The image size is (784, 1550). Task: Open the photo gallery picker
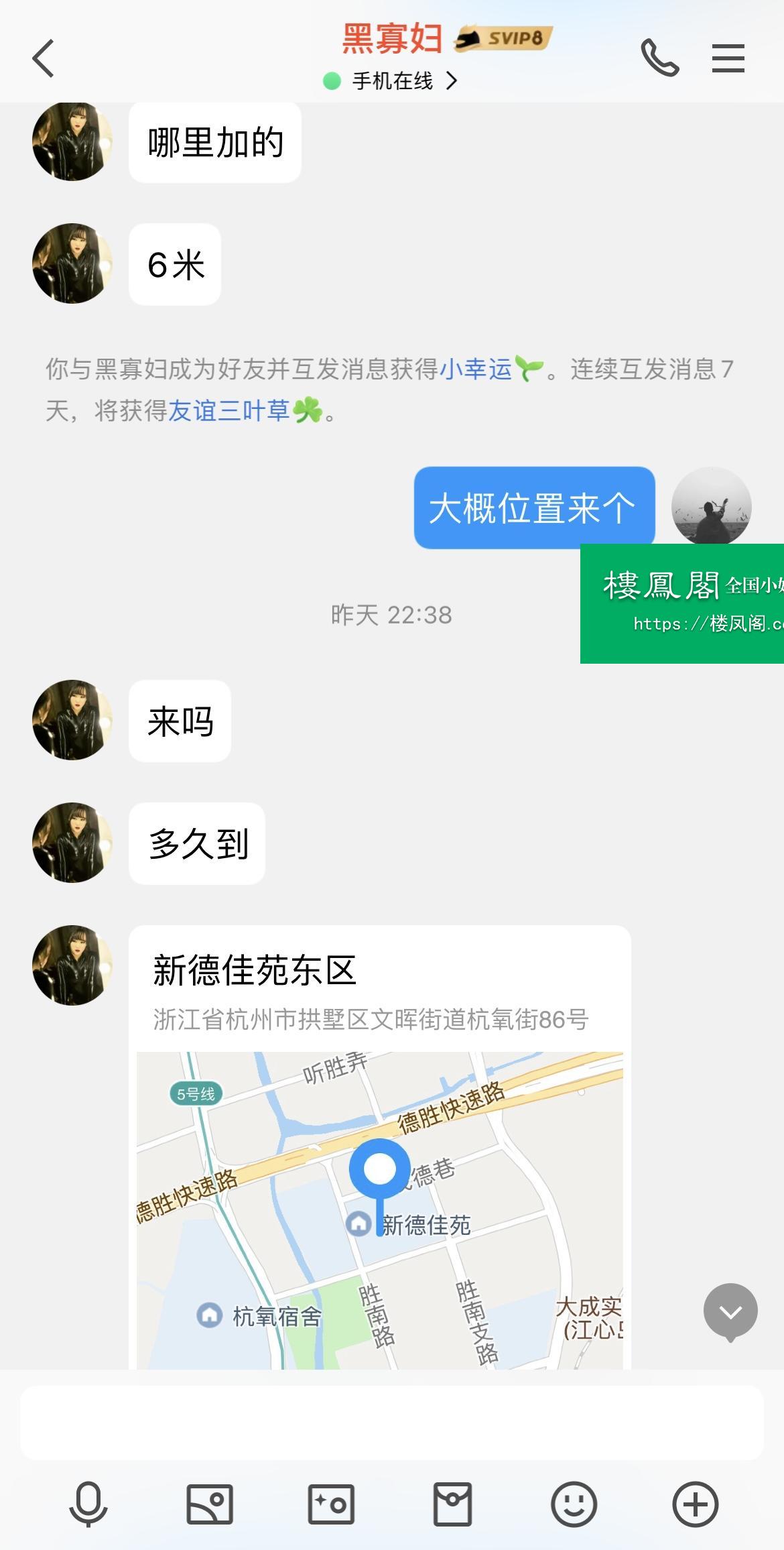210,1504
